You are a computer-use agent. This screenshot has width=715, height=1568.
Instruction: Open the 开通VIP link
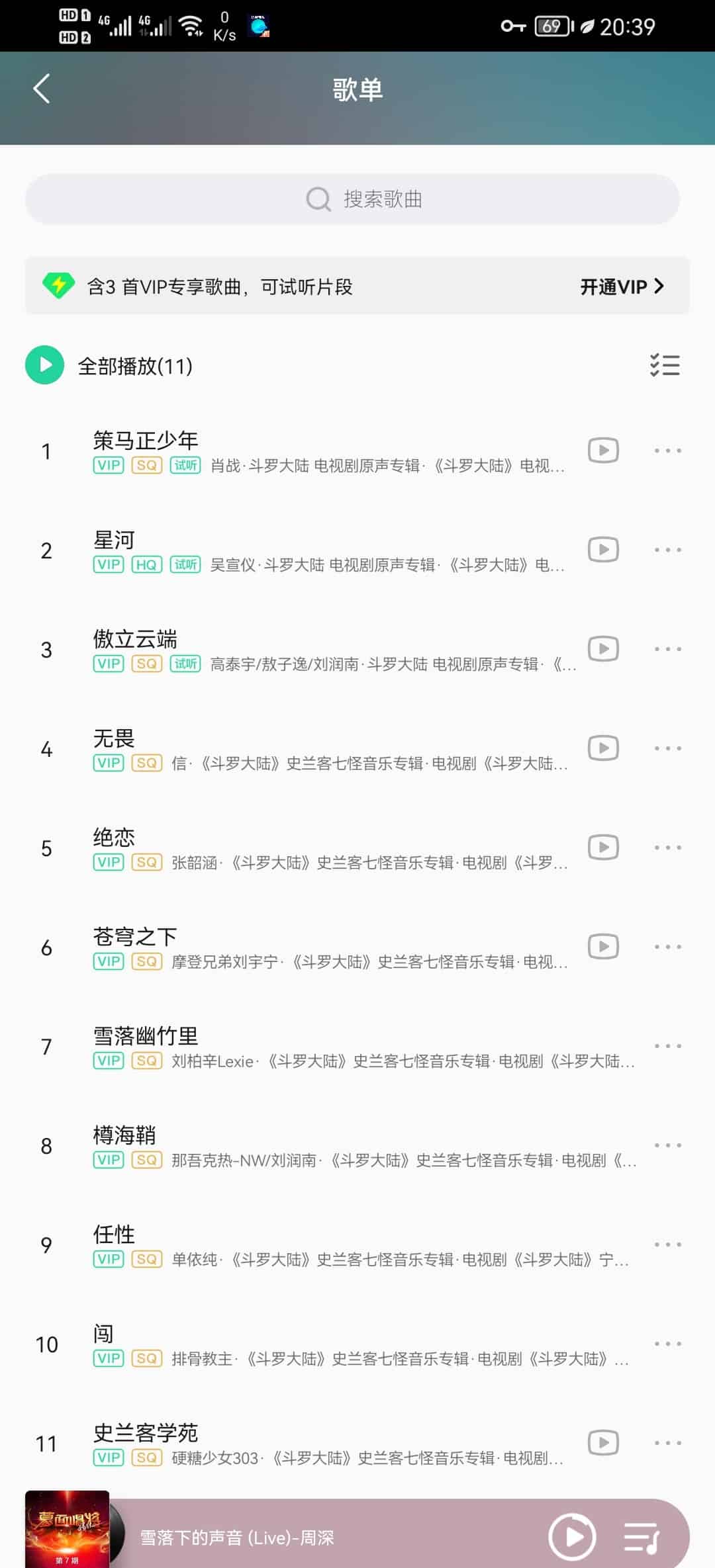coord(622,286)
